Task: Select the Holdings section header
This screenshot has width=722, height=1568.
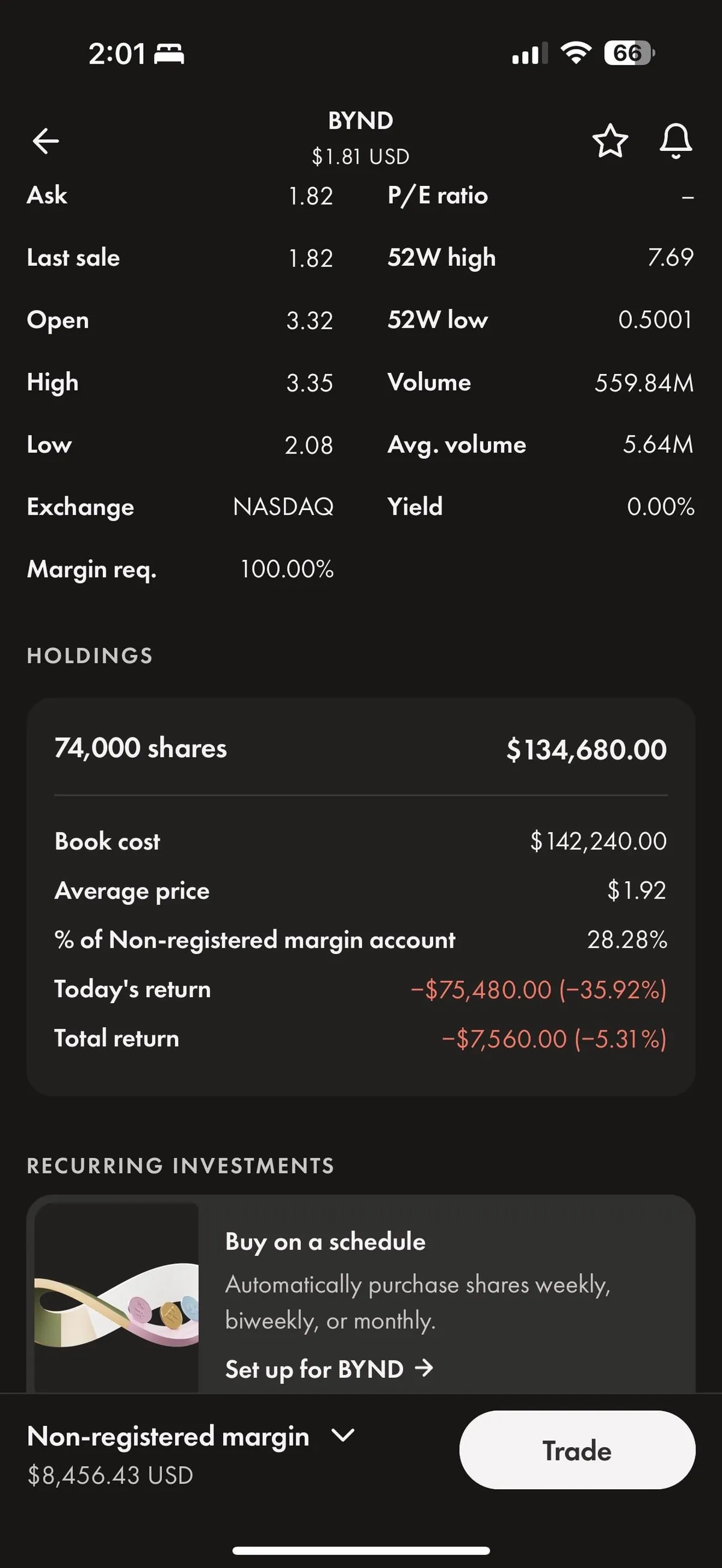Action: click(x=89, y=656)
